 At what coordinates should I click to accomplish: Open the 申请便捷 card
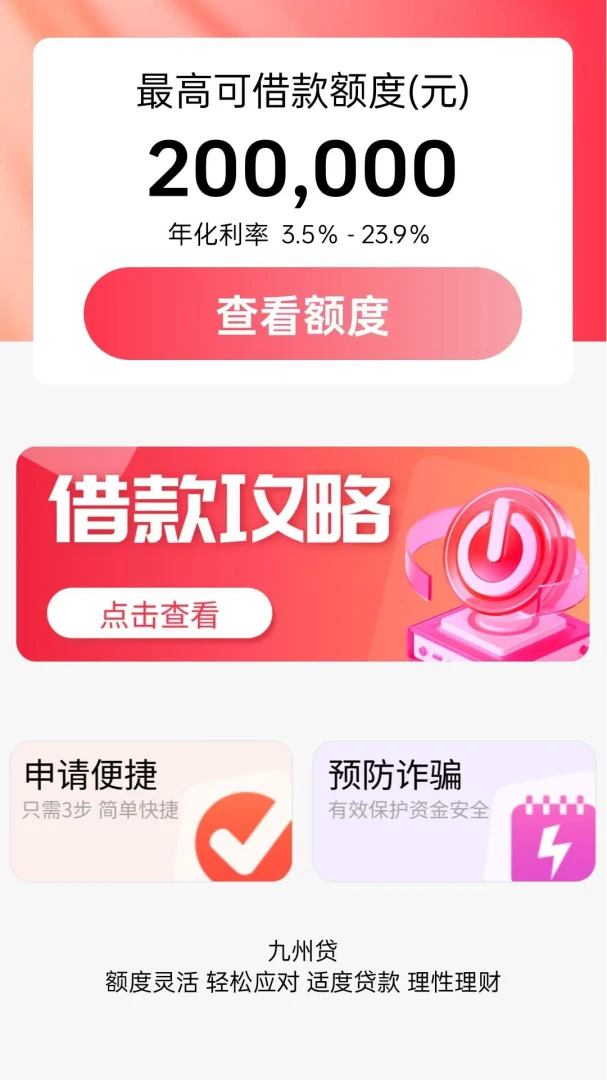pos(151,811)
